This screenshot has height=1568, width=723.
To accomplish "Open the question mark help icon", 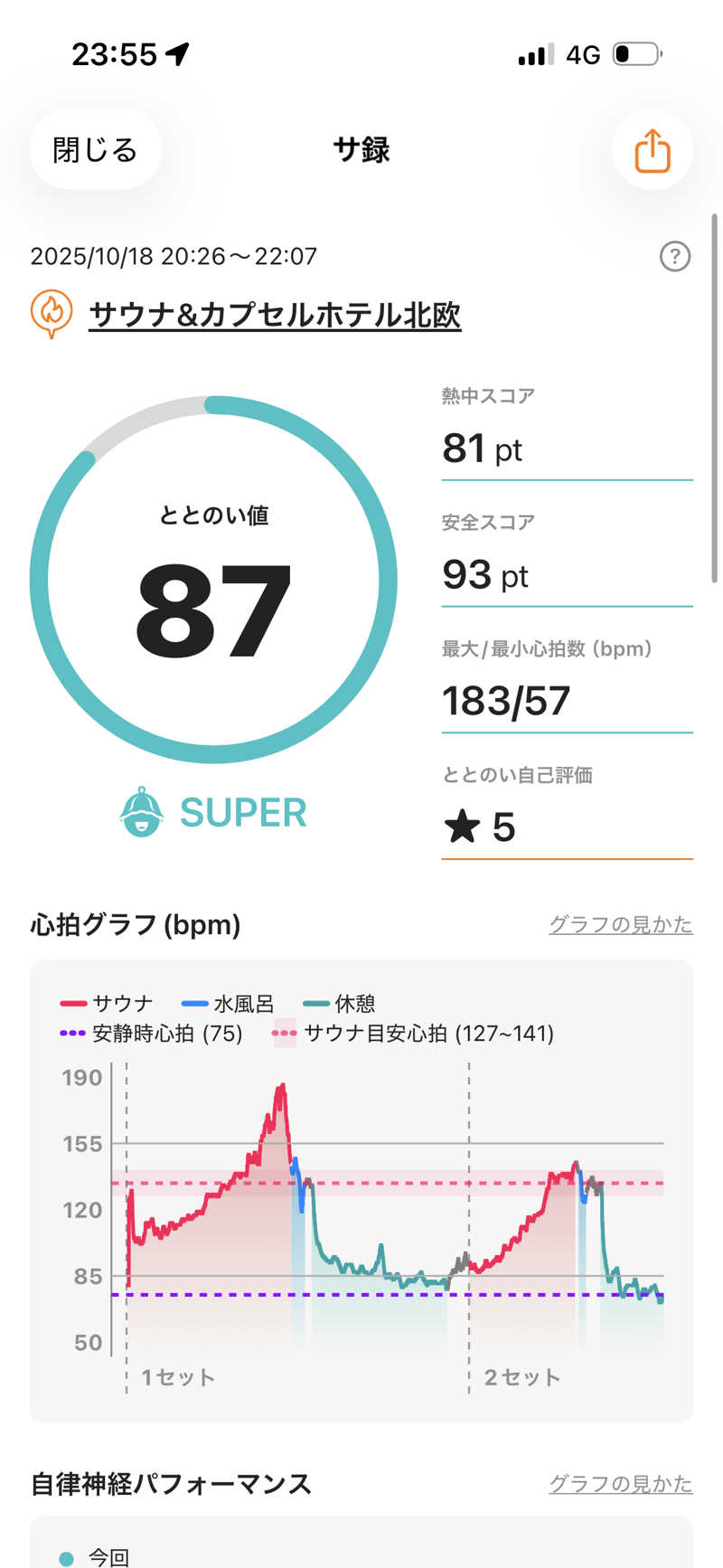I will tap(674, 257).
